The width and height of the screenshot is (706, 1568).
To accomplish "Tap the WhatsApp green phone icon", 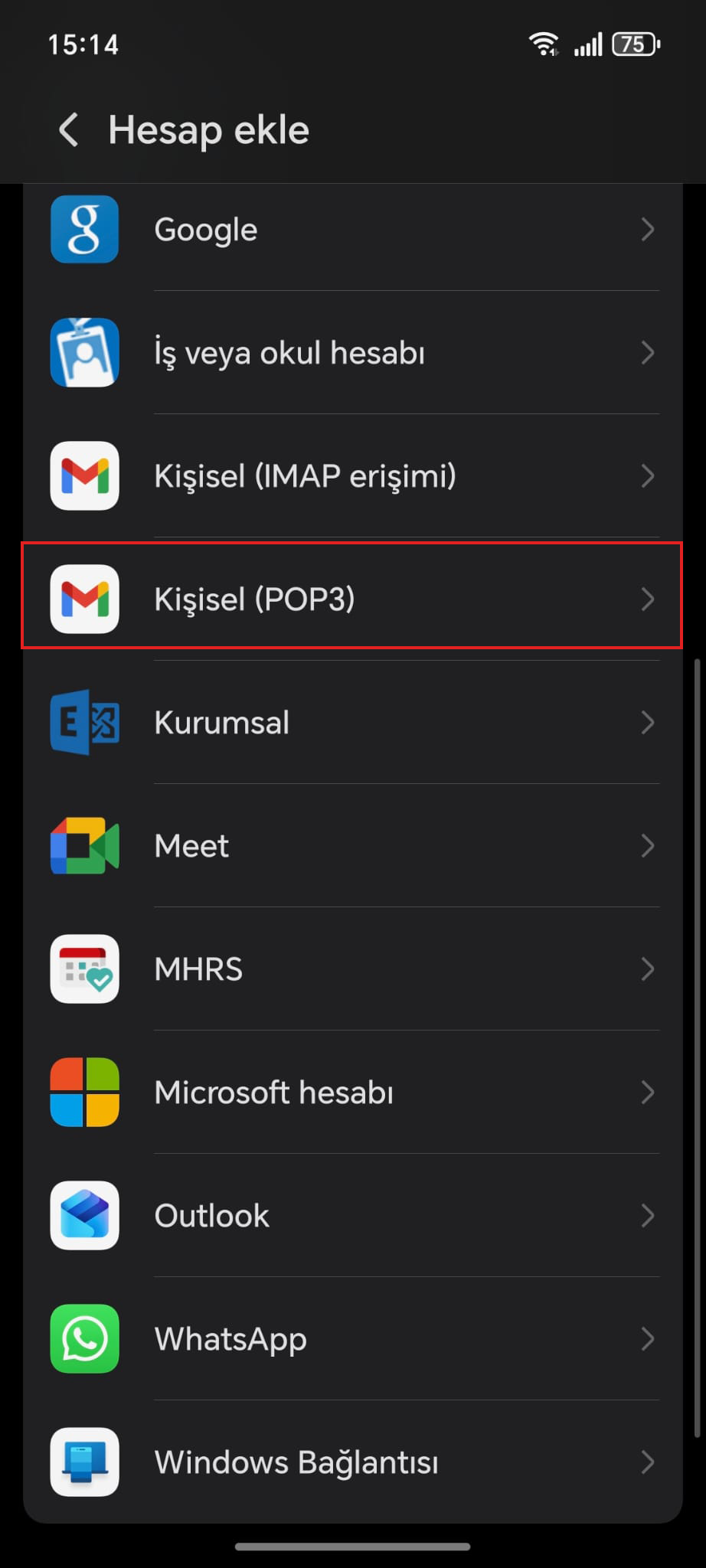I will click(84, 1338).
